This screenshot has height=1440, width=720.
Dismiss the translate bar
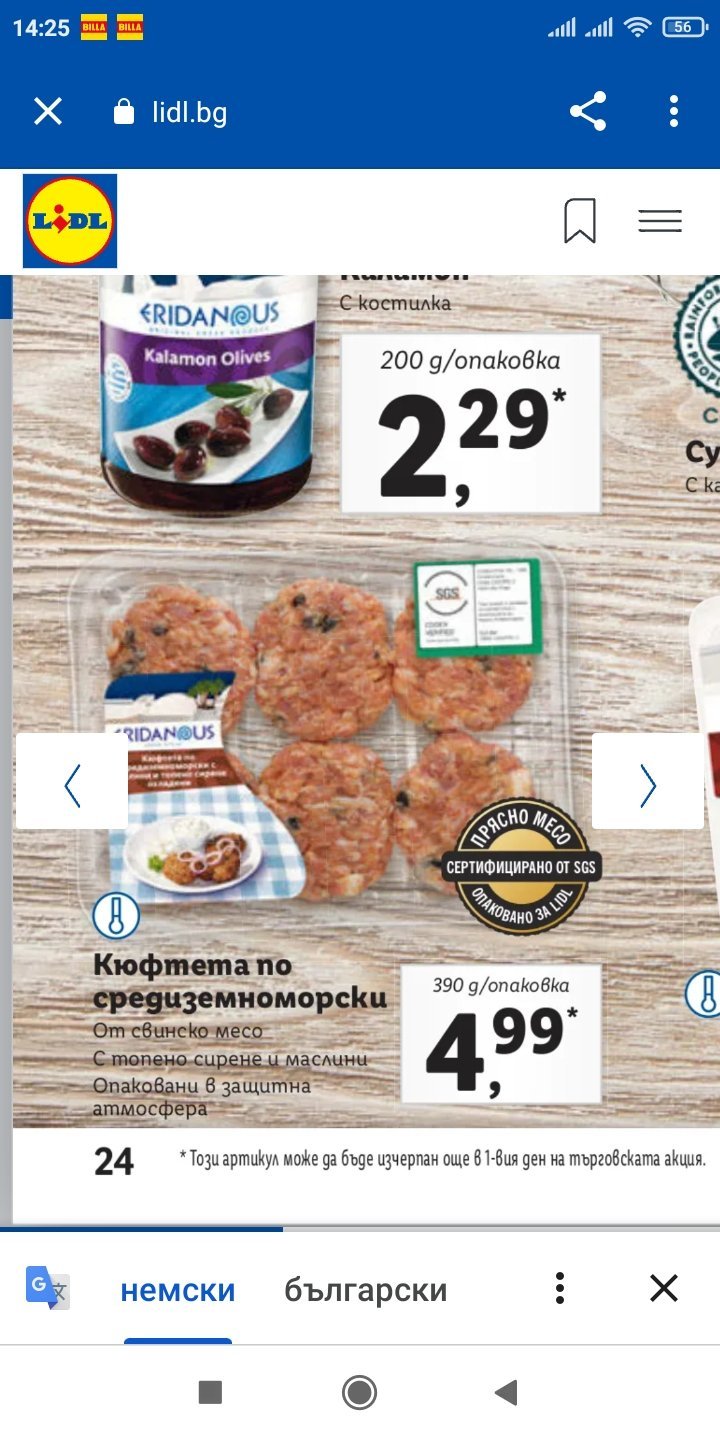[x=664, y=1288]
